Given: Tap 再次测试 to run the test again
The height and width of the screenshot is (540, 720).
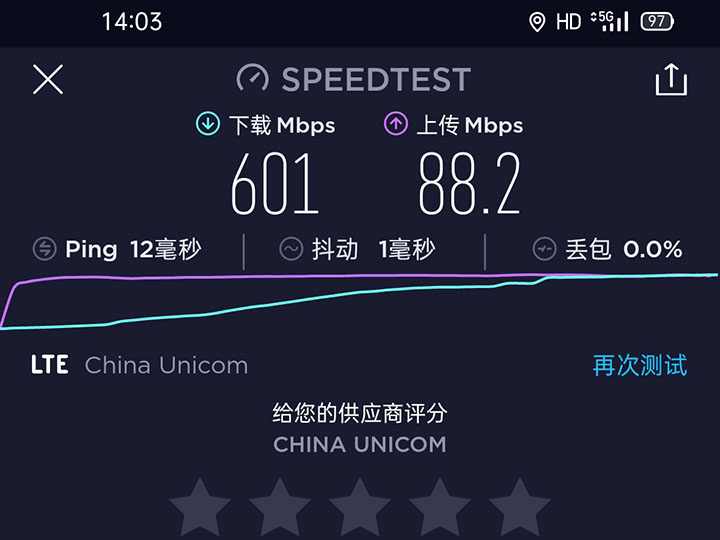Looking at the screenshot, I should 639,365.
